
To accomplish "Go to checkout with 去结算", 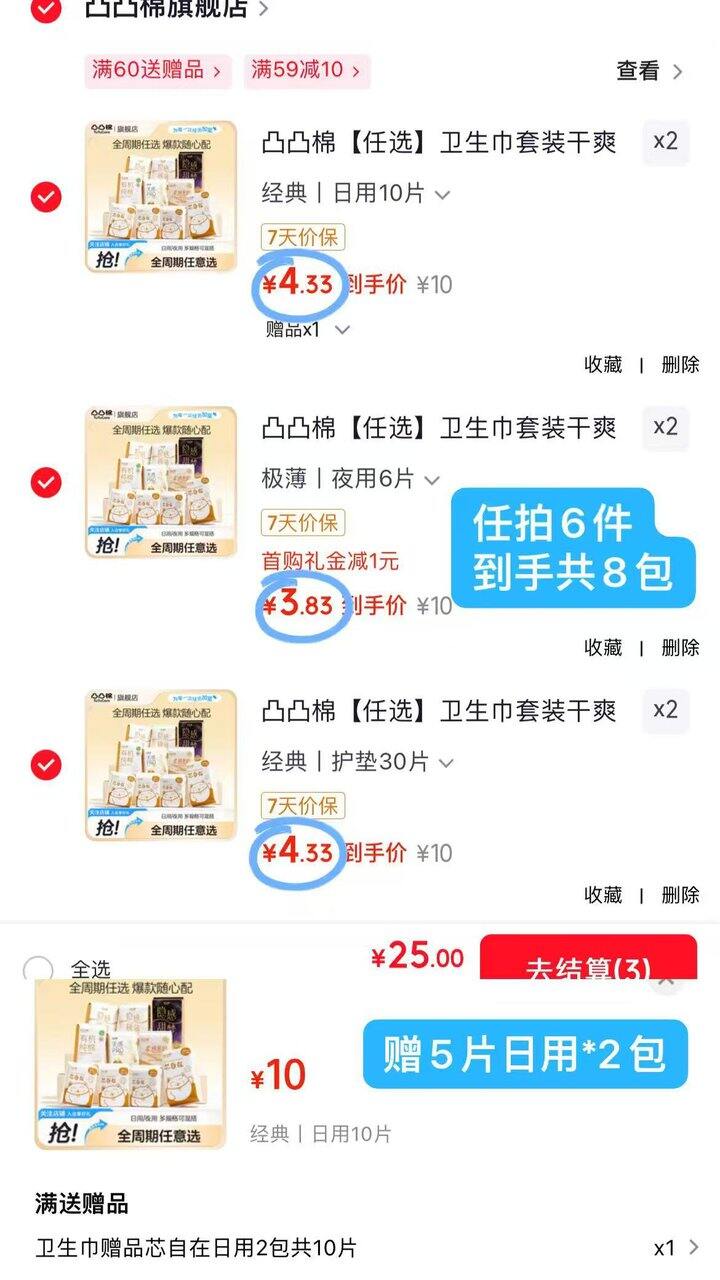I will tap(588, 960).
